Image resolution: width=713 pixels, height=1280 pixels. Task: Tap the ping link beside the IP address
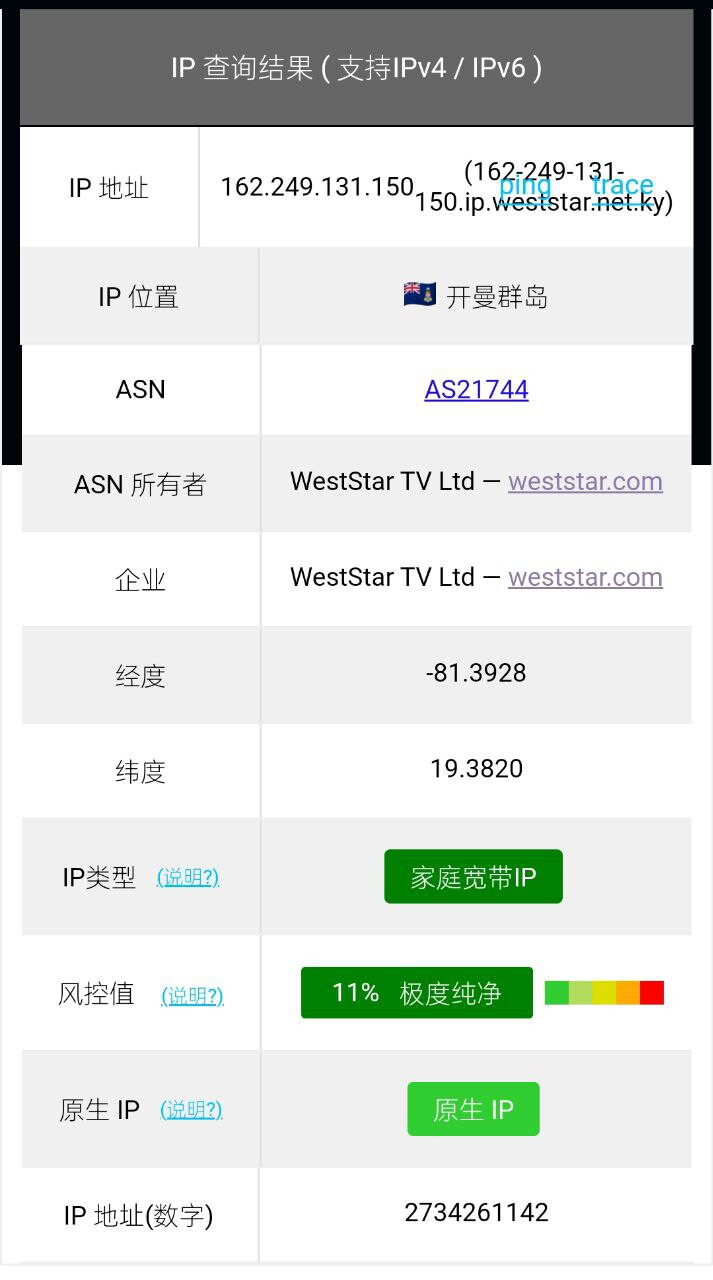point(525,185)
